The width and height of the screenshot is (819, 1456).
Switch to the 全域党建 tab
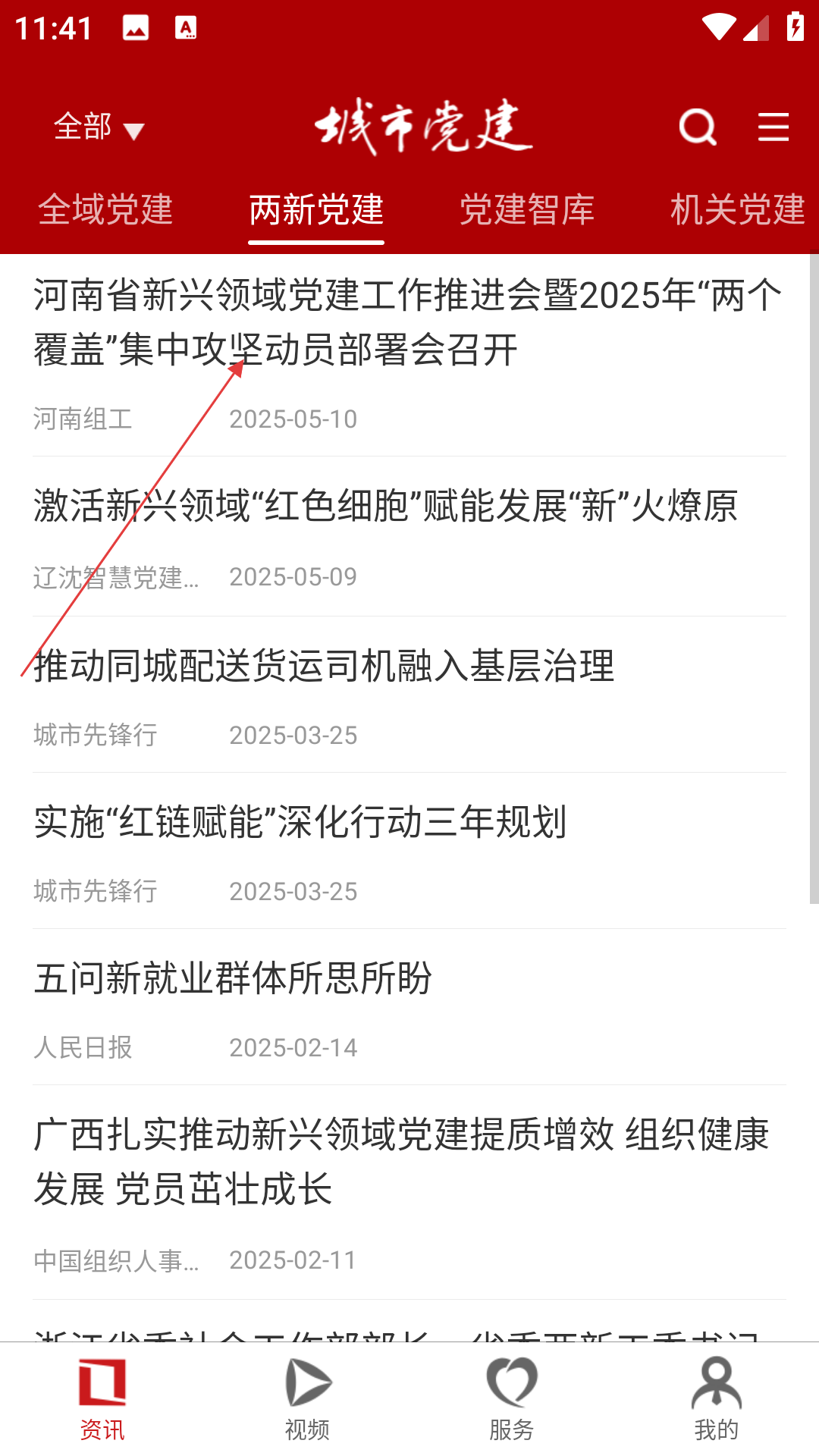coord(105,209)
